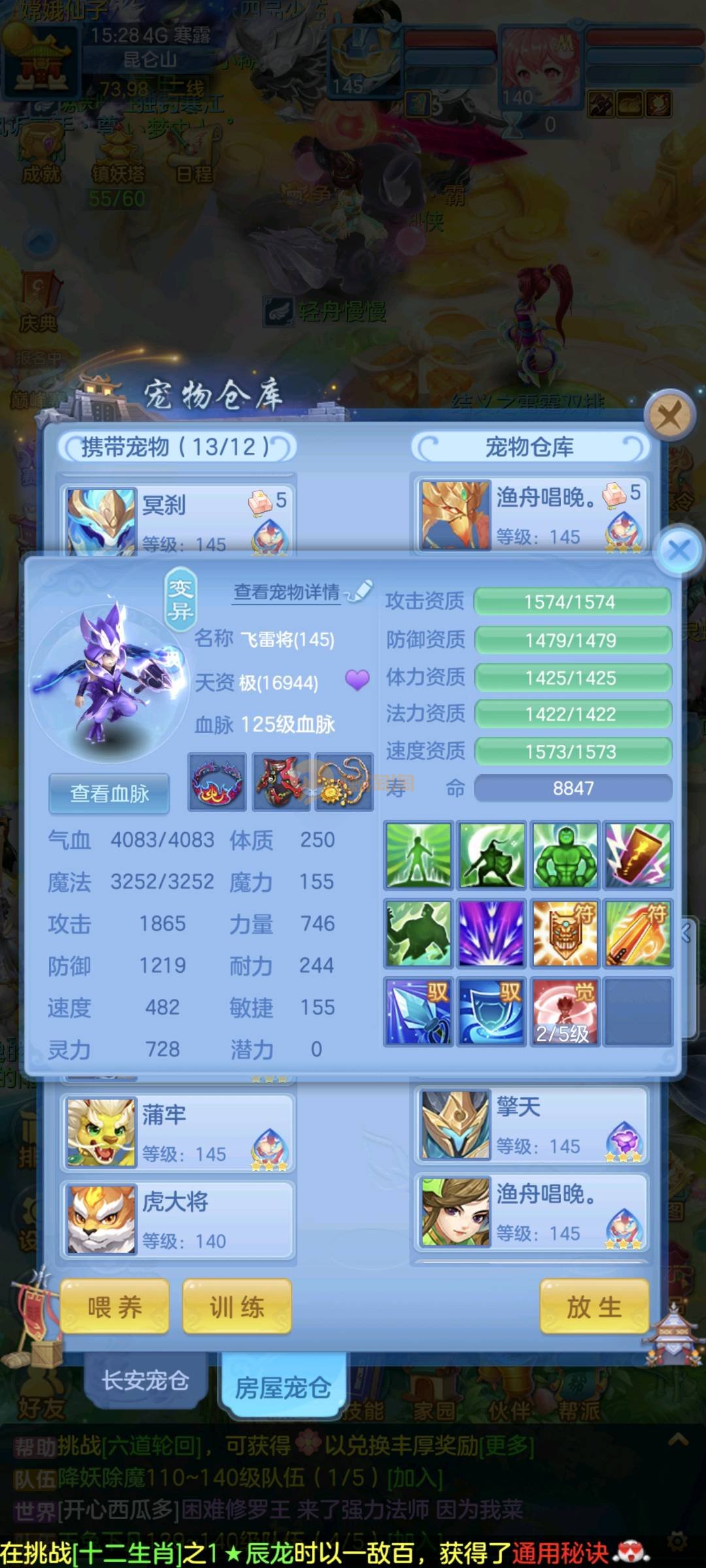View the 觉 skill marked 2/5级
The image size is (706, 1568).
click(x=565, y=1011)
